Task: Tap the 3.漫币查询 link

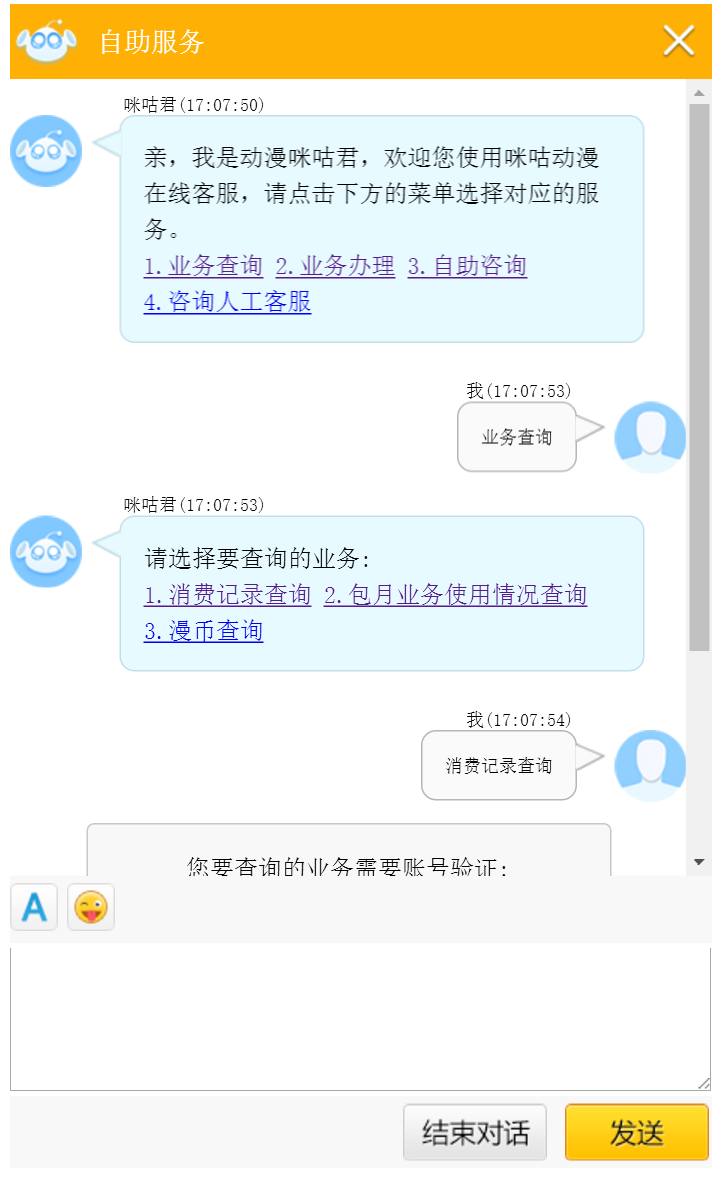Action: click(203, 631)
